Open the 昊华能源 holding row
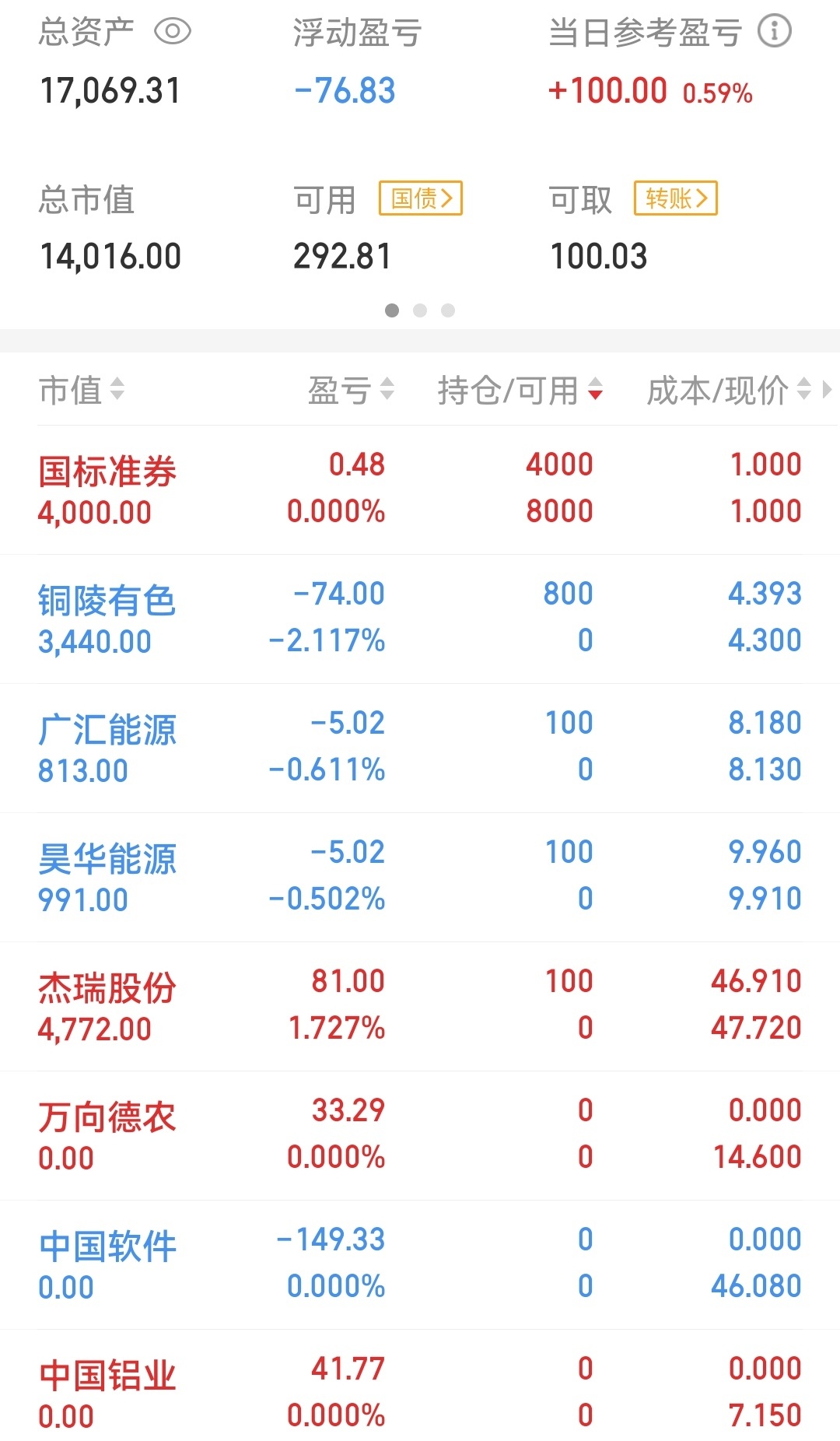This screenshot has height=1441, width=840. point(420,878)
